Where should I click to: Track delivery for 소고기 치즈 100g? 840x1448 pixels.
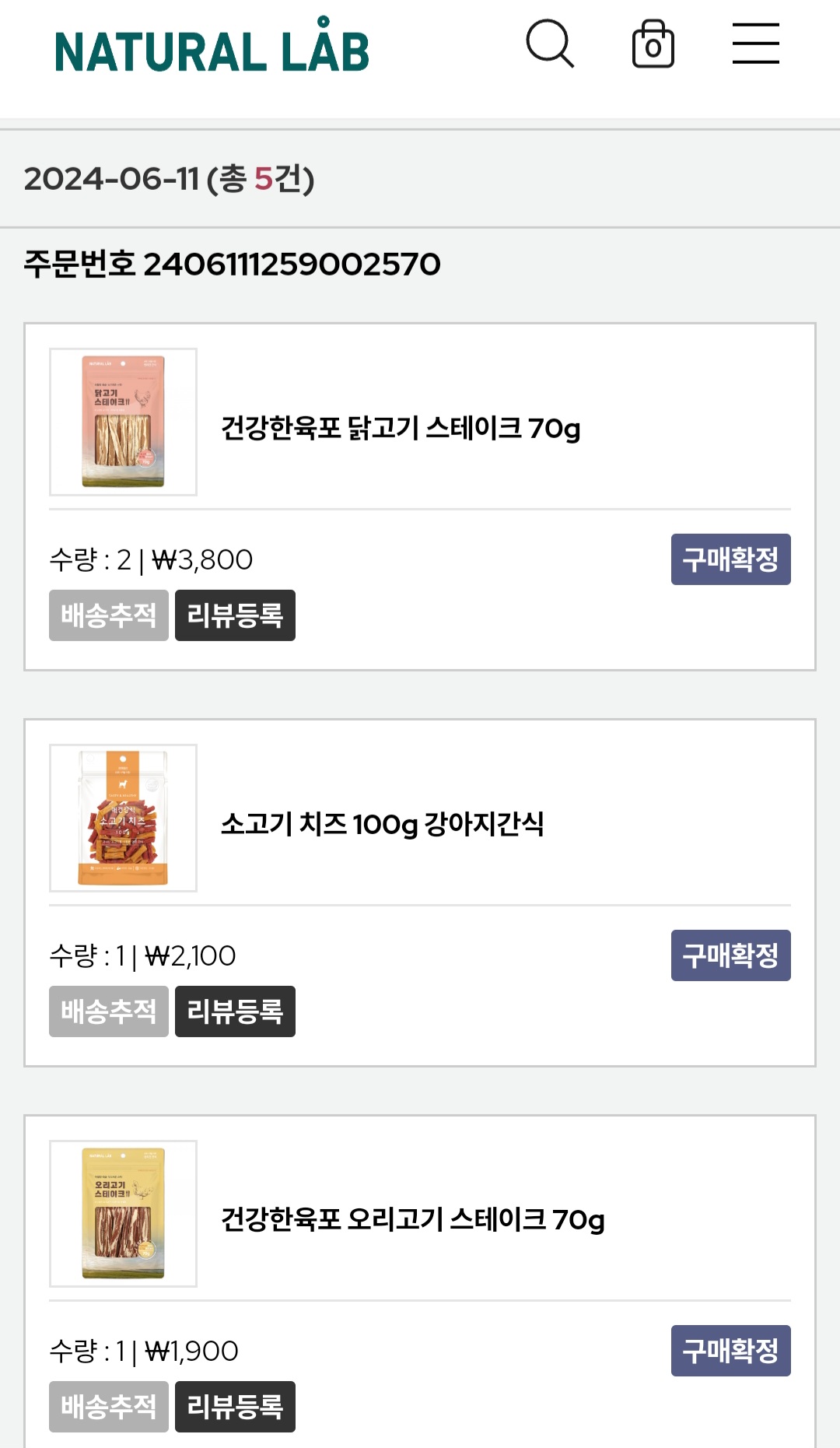click(109, 1011)
